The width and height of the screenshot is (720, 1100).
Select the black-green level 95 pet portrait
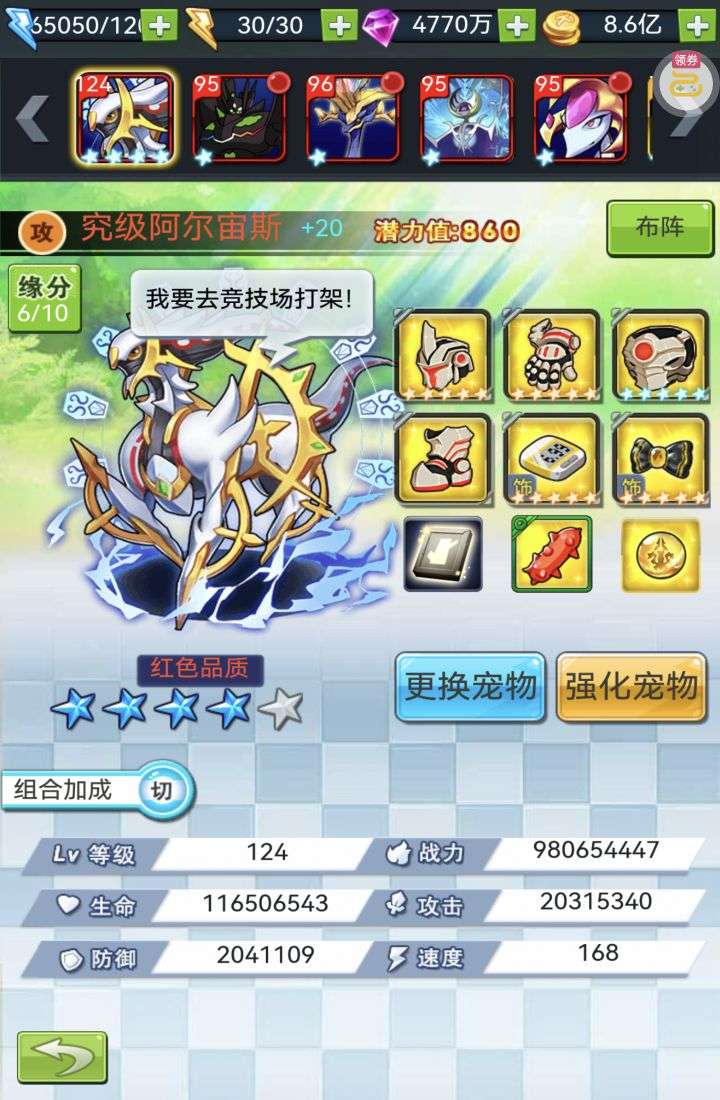238,118
